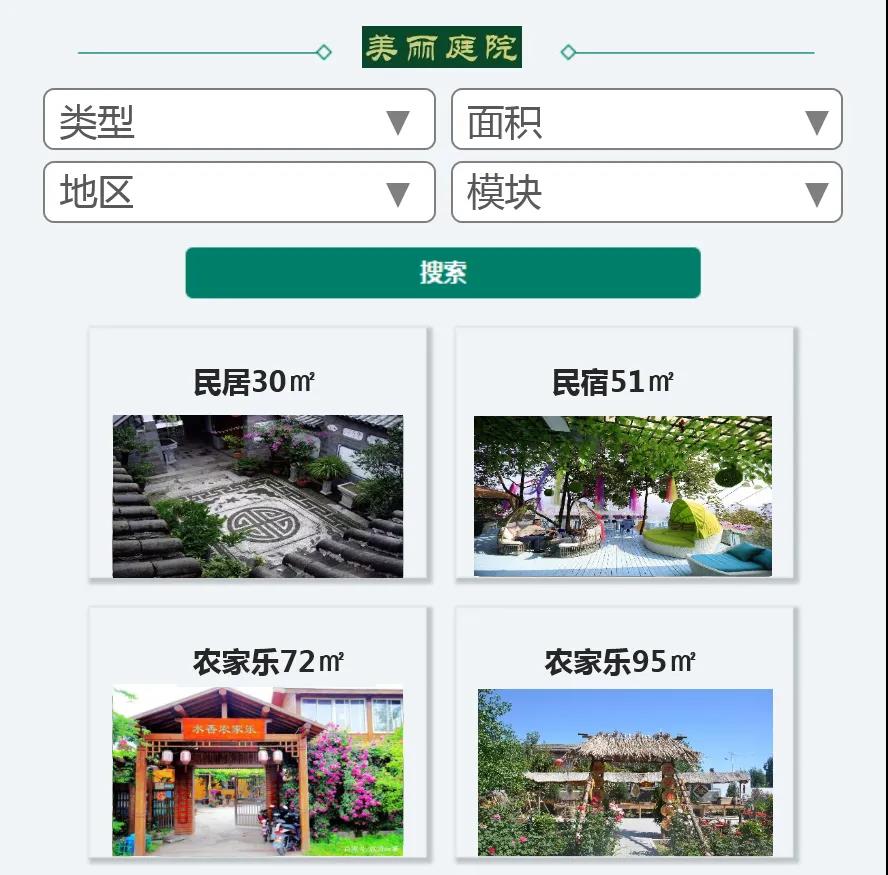Expand the 面积 dropdown
Screen dimensions: 888x875
pos(646,120)
